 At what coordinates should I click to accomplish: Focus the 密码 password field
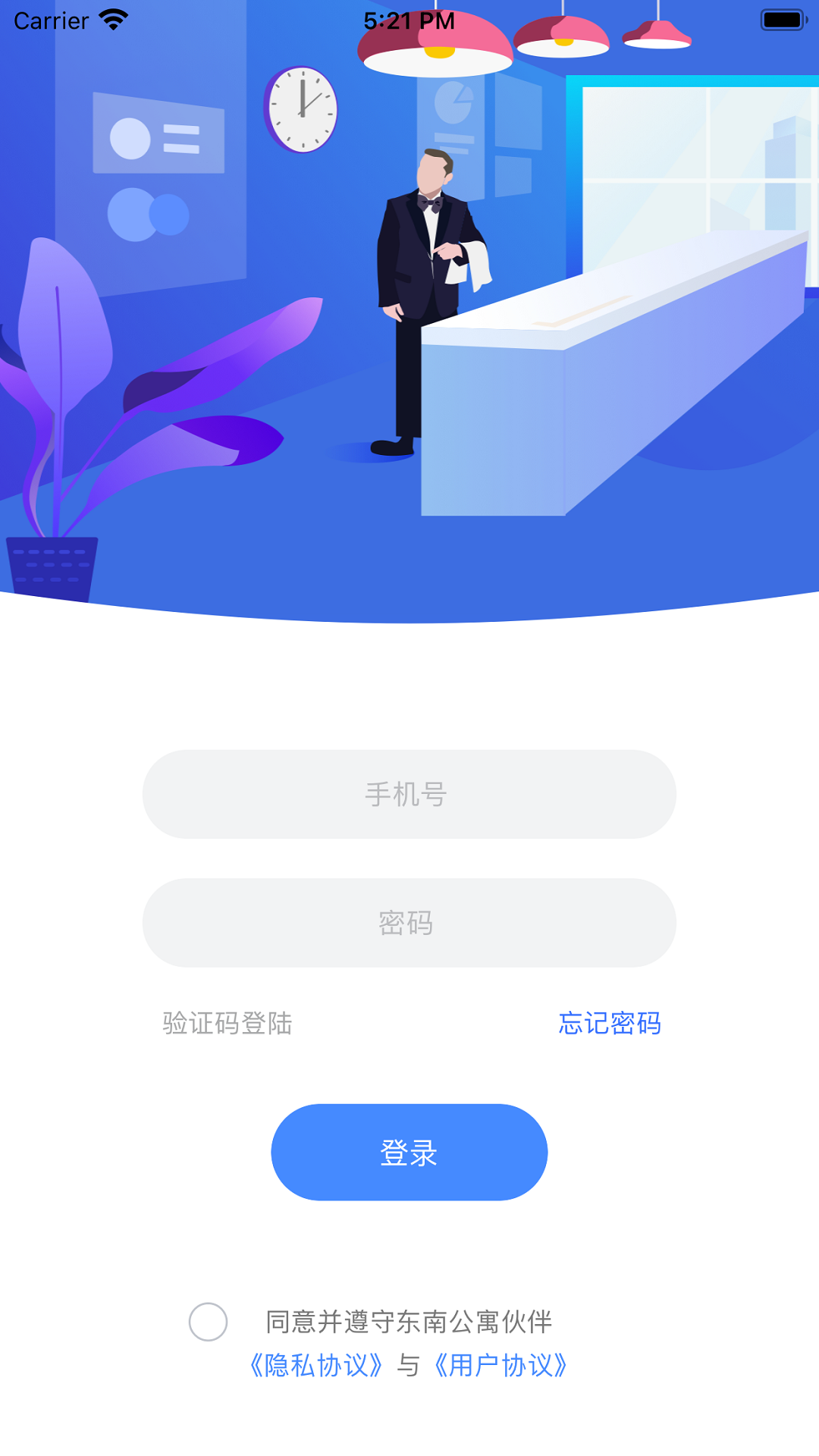coord(409,923)
